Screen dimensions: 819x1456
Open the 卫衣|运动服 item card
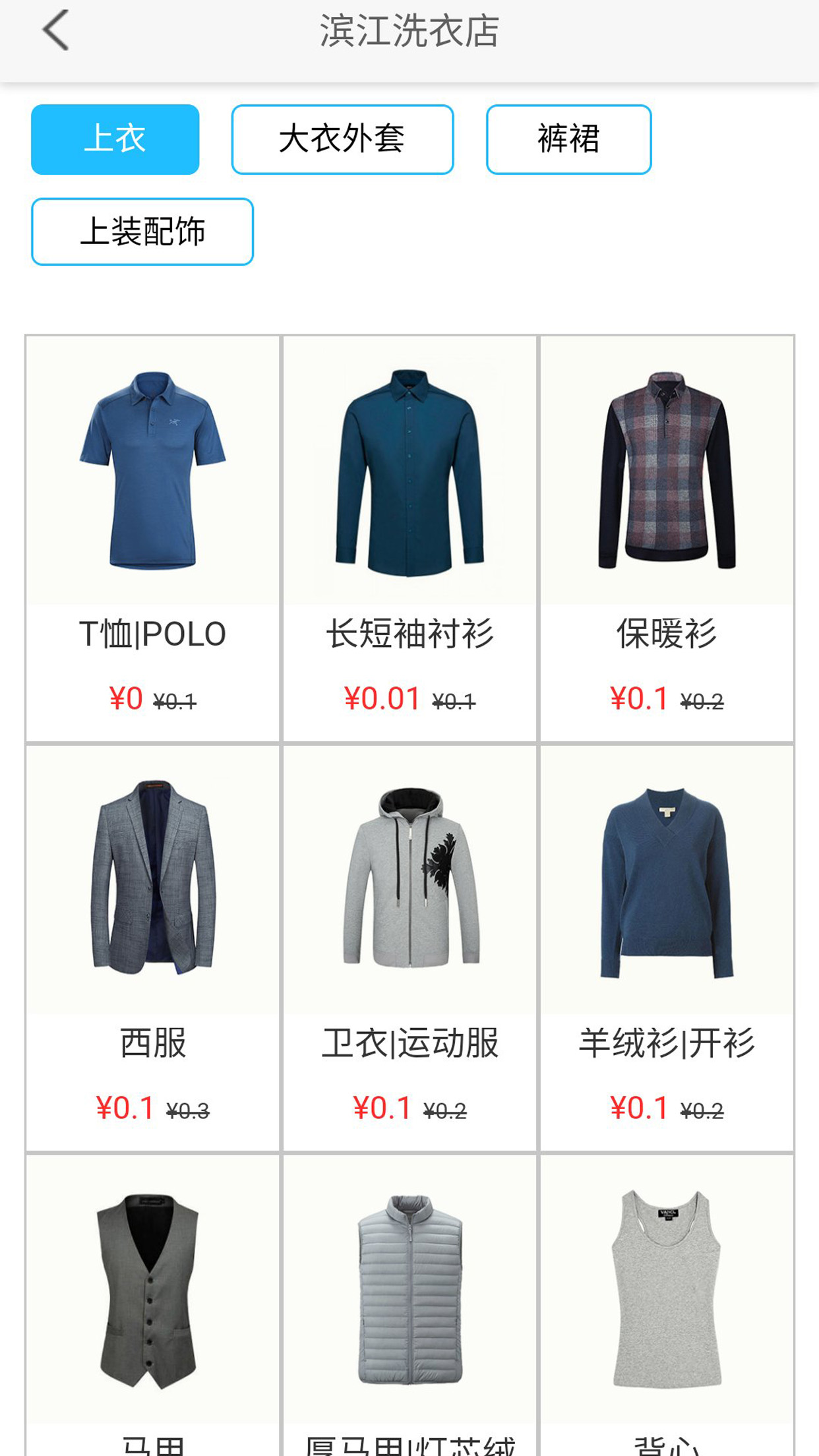tap(409, 948)
